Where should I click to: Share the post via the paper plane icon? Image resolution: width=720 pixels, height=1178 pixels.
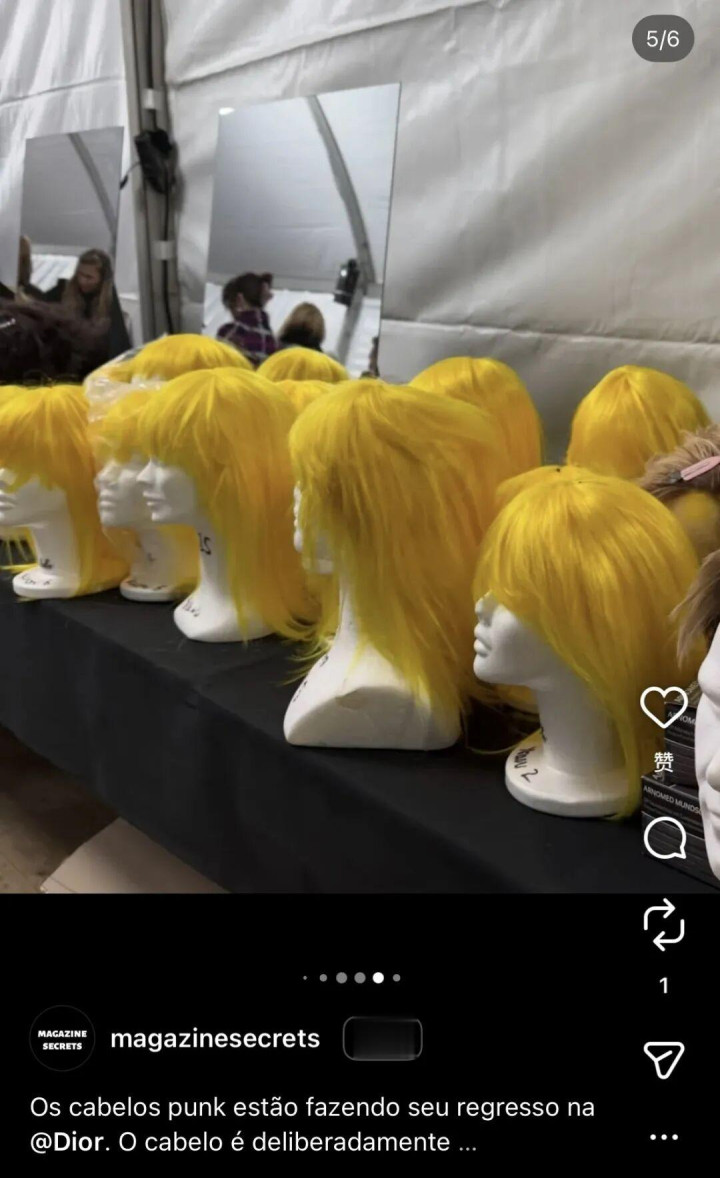pyautogui.click(x=663, y=1059)
